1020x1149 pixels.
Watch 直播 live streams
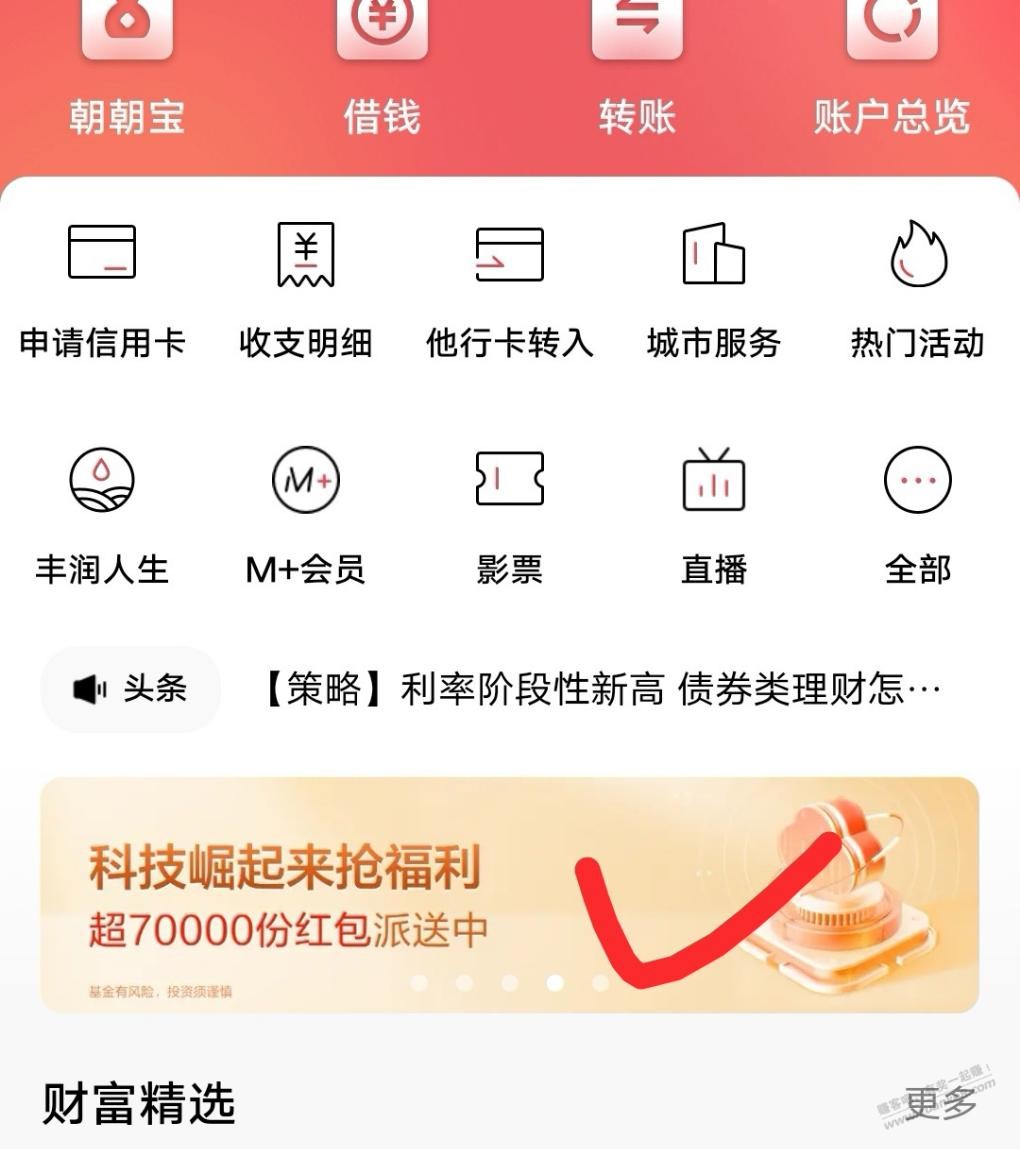tap(713, 515)
